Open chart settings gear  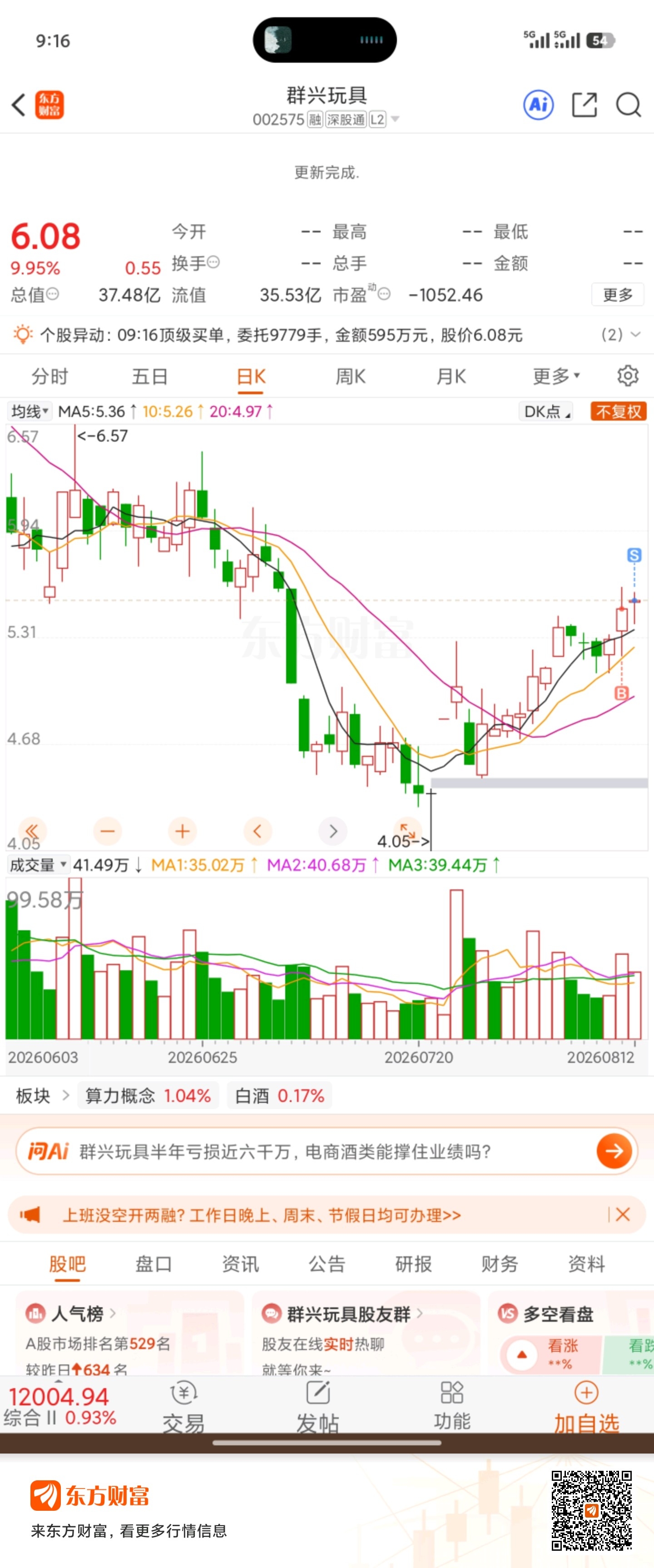click(628, 376)
